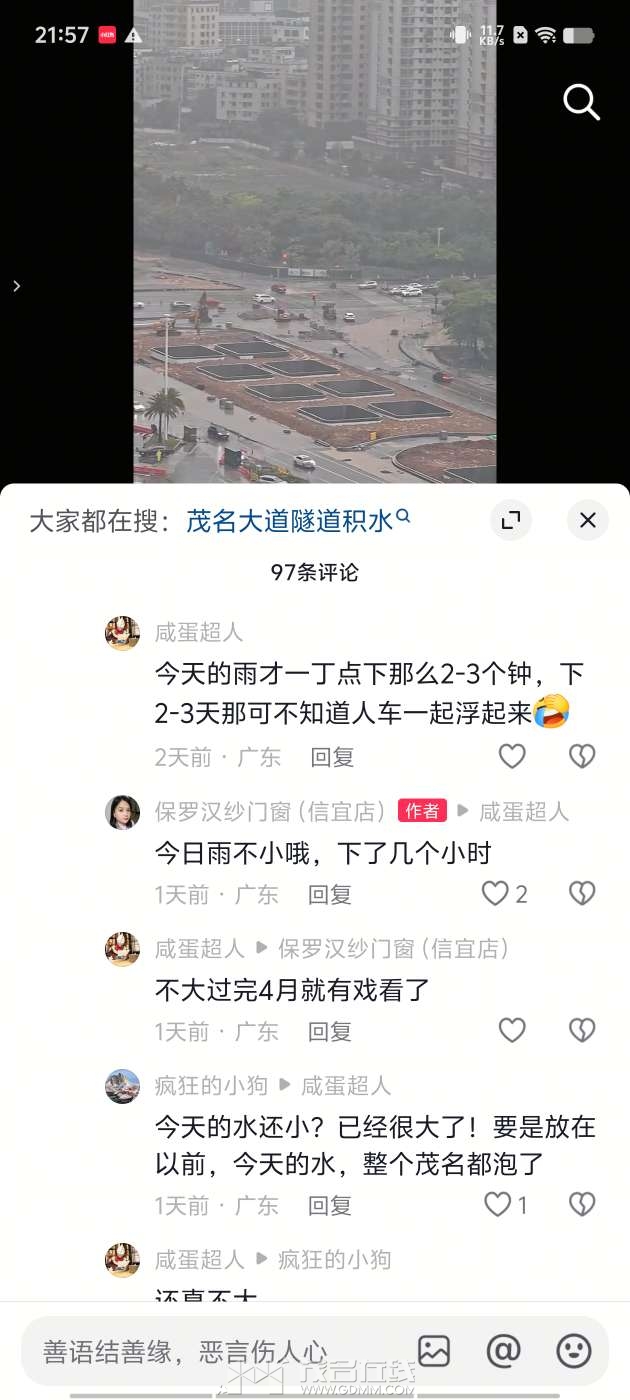Image resolution: width=630 pixels, height=1400 pixels.
Task: Open 保罗汉纱门窗 (信宜店) author profile picture
Action: pyautogui.click(x=122, y=812)
